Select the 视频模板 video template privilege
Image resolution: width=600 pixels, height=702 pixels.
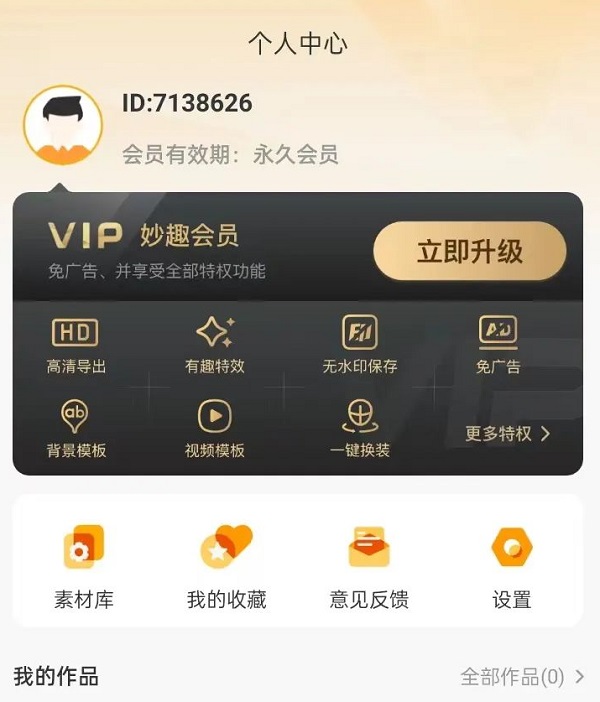click(x=214, y=428)
